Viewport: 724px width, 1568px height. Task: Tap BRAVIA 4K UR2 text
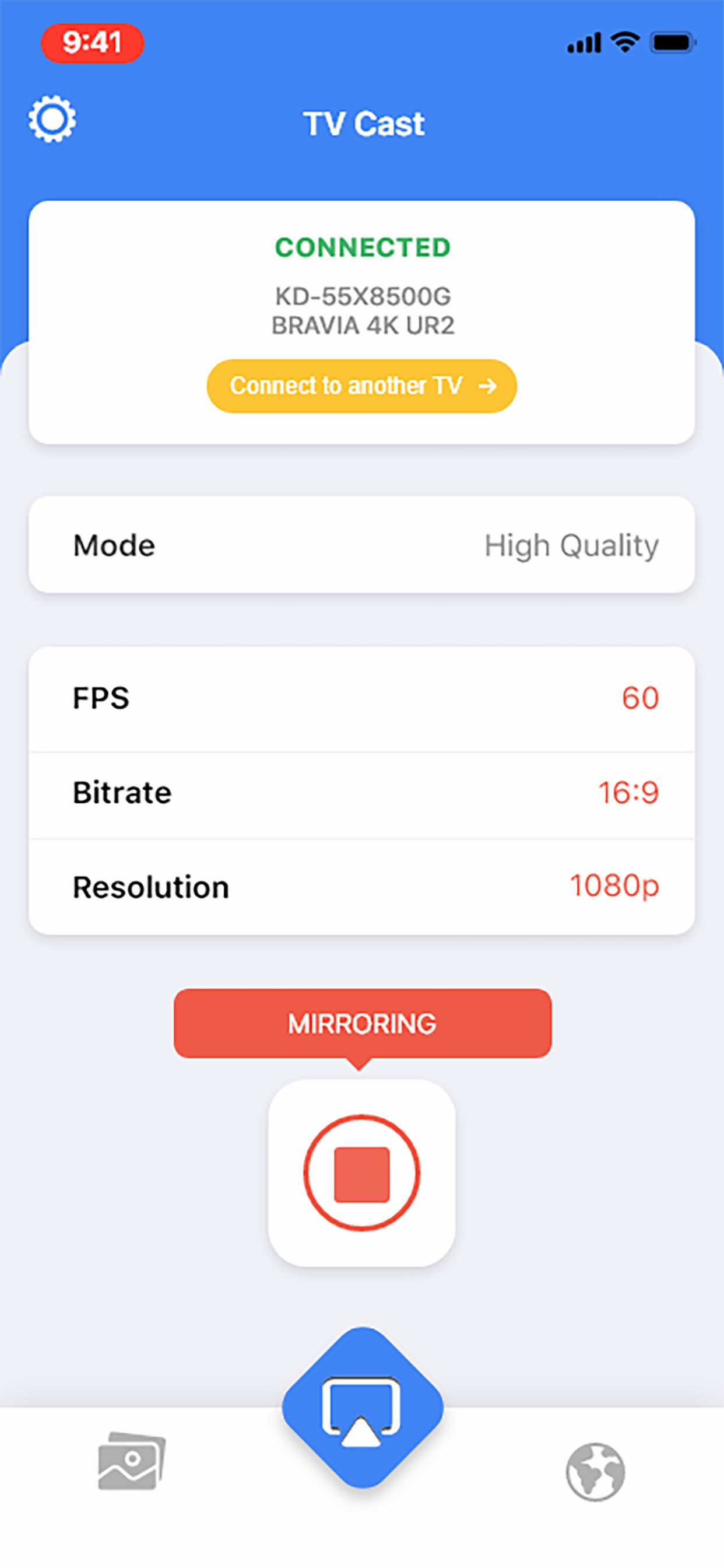pos(361,325)
